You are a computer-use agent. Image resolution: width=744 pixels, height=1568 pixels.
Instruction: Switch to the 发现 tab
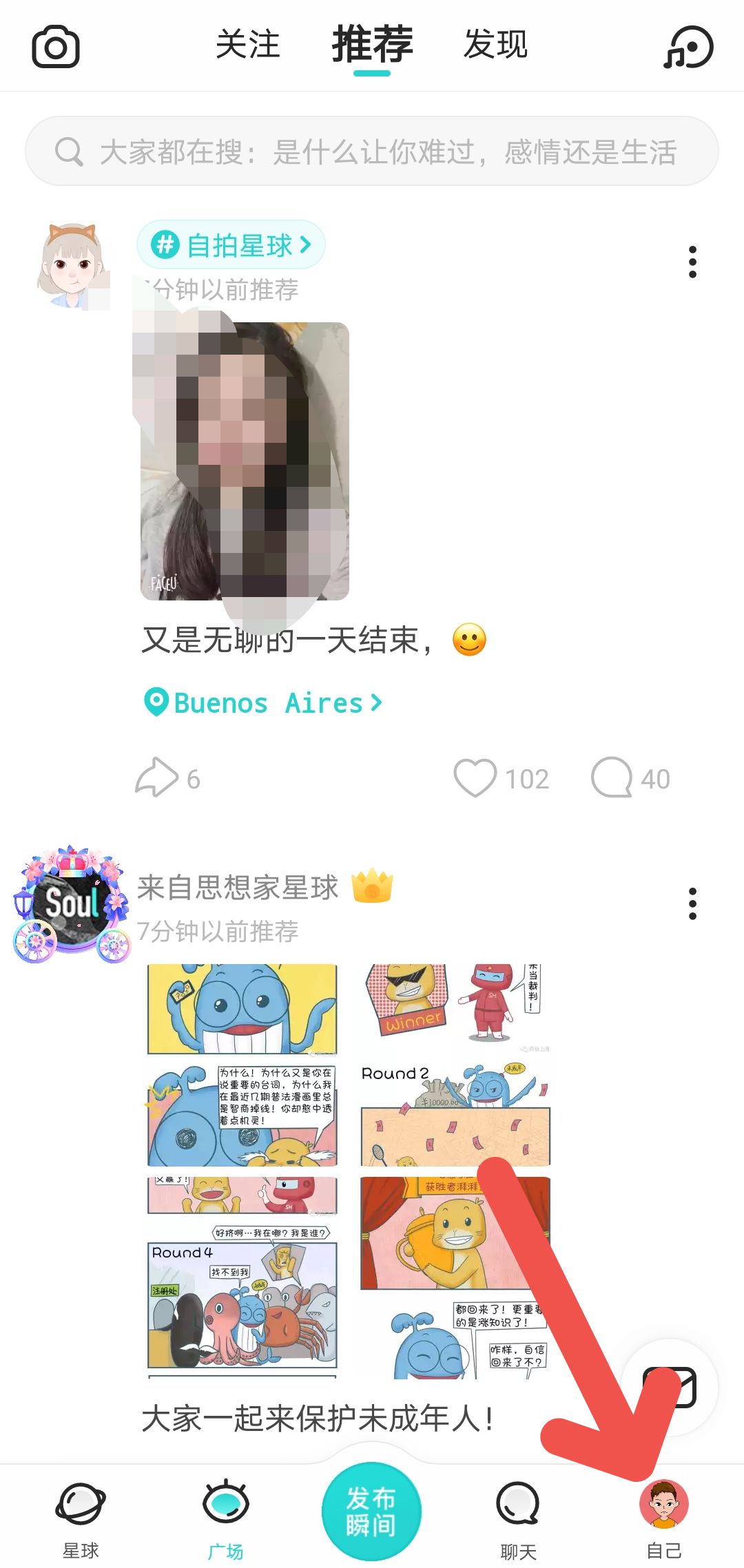[x=495, y=45]
